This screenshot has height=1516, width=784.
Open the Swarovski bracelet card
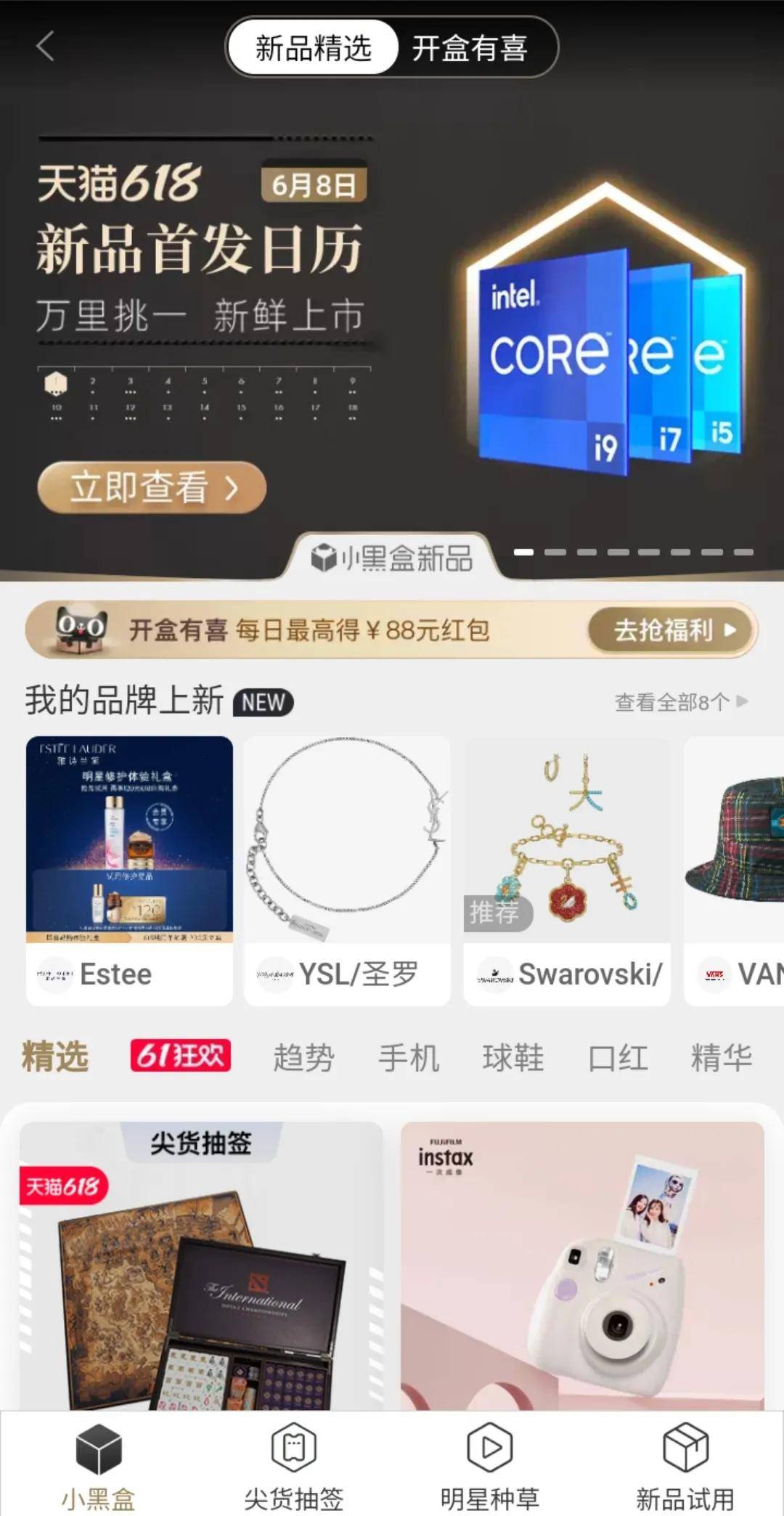coord(567,870)
